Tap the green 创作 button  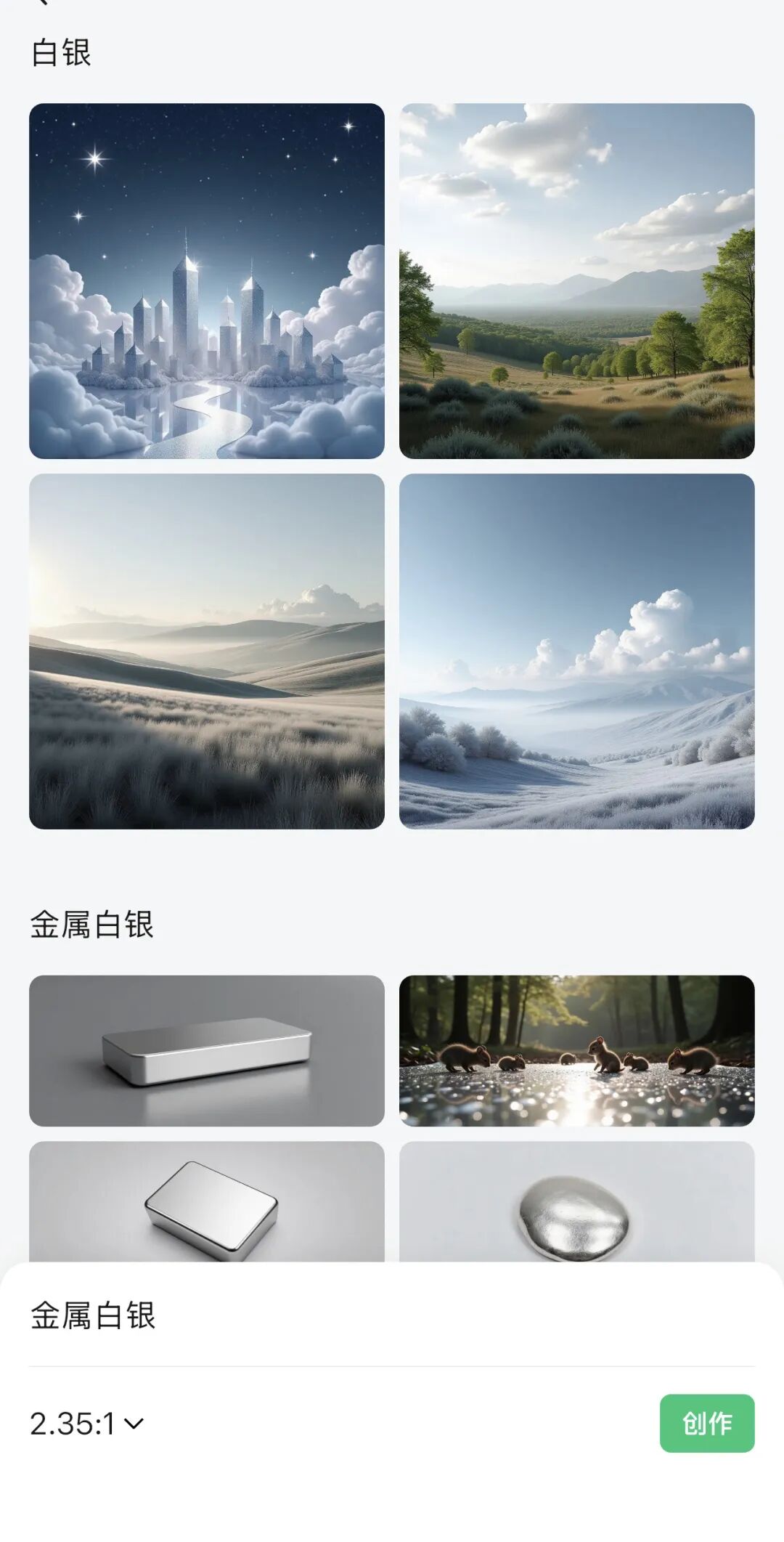click(706, 1424)
